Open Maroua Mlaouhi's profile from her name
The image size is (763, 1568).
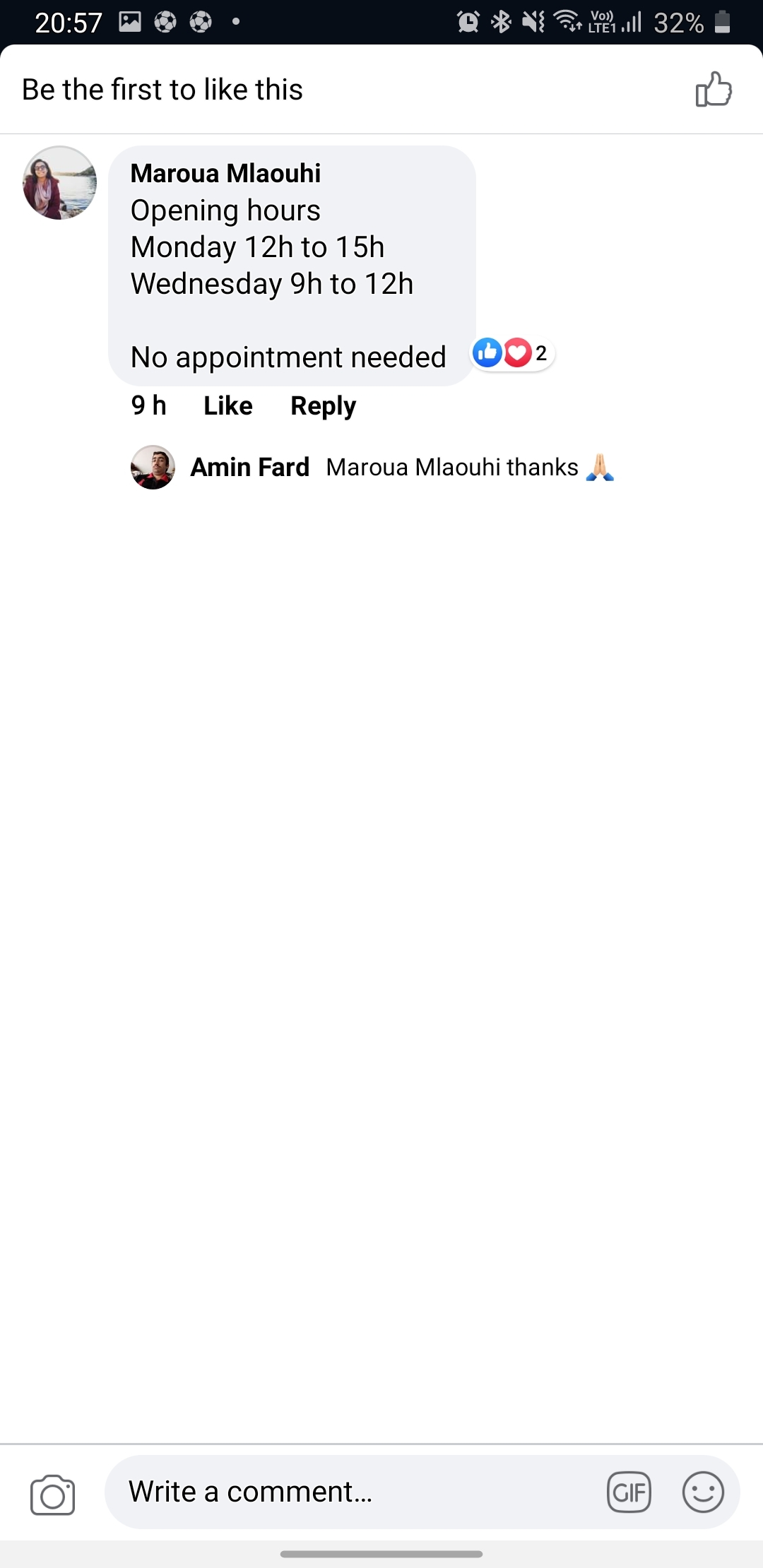pos(225,173)
